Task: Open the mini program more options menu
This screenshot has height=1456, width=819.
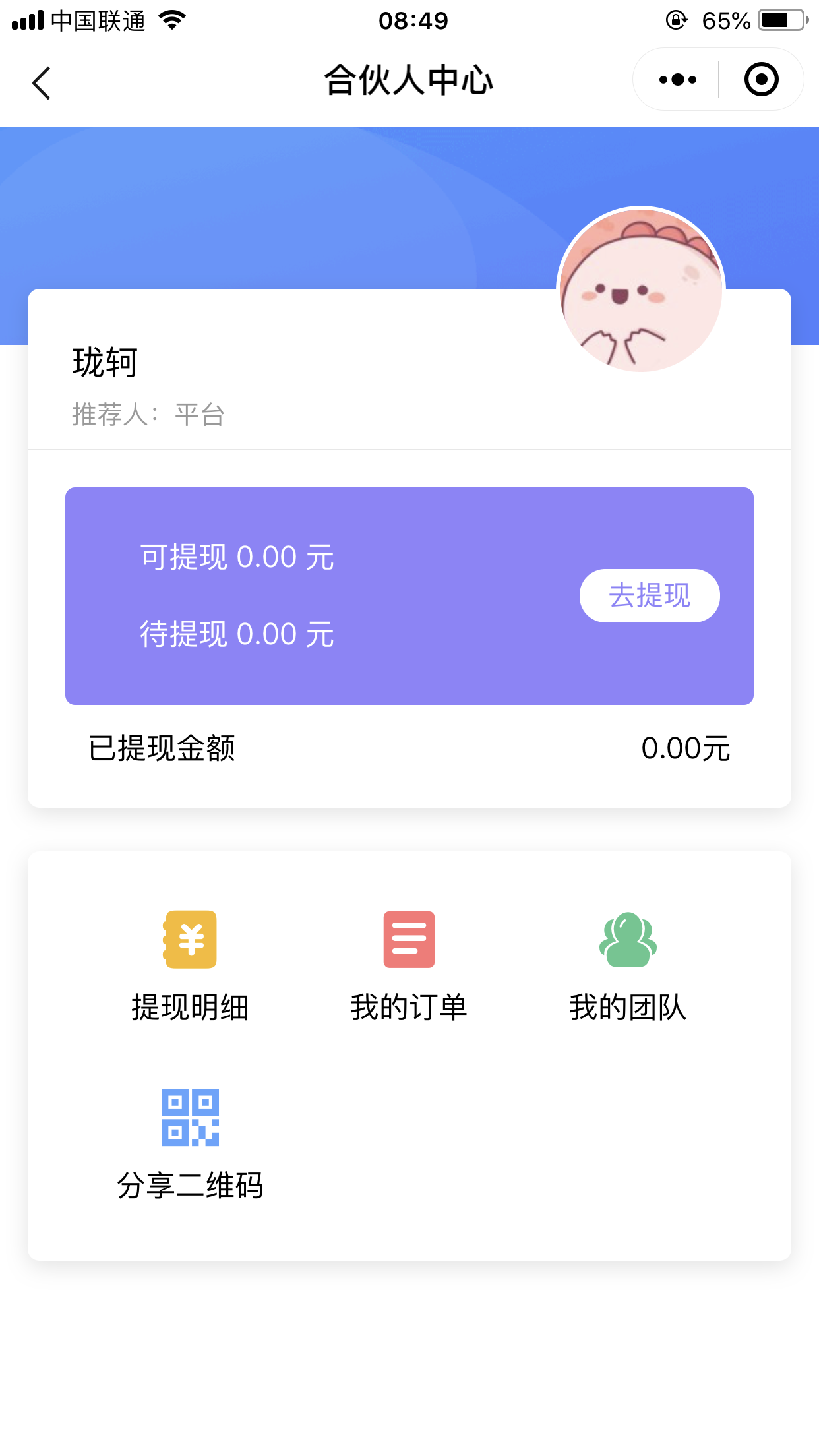Action: click(677, 80)
